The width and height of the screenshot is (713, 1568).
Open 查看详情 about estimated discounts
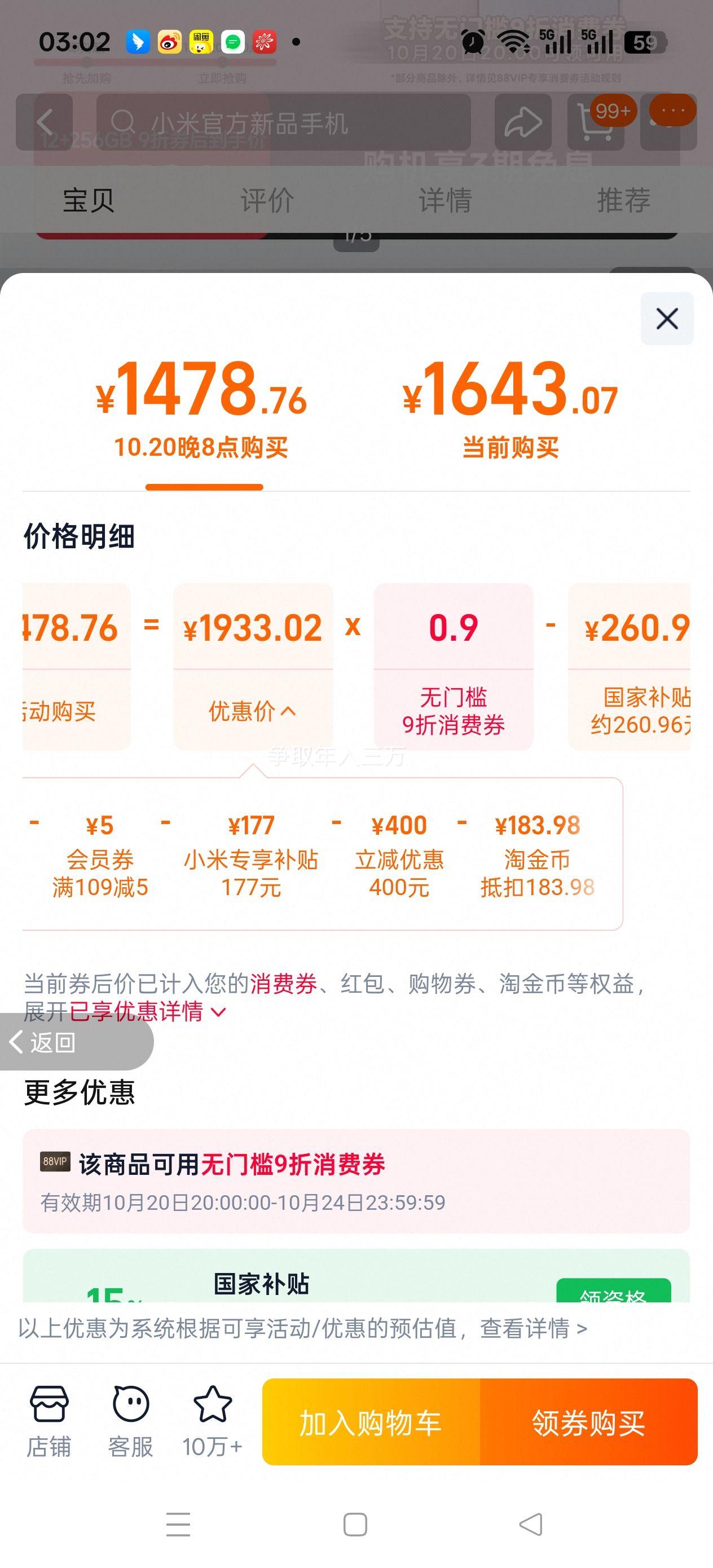tap(532, 1328)
